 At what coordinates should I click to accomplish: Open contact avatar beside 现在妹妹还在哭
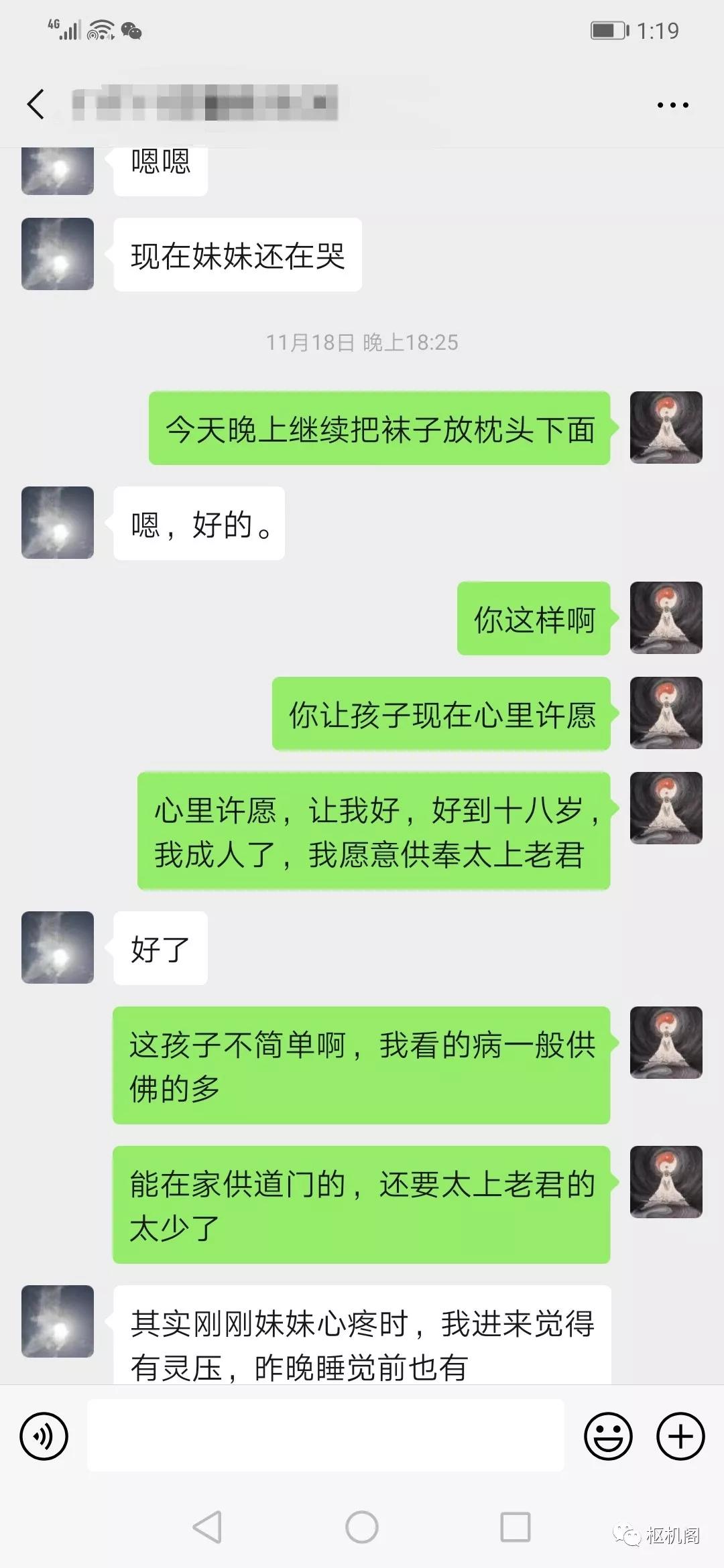58,254
